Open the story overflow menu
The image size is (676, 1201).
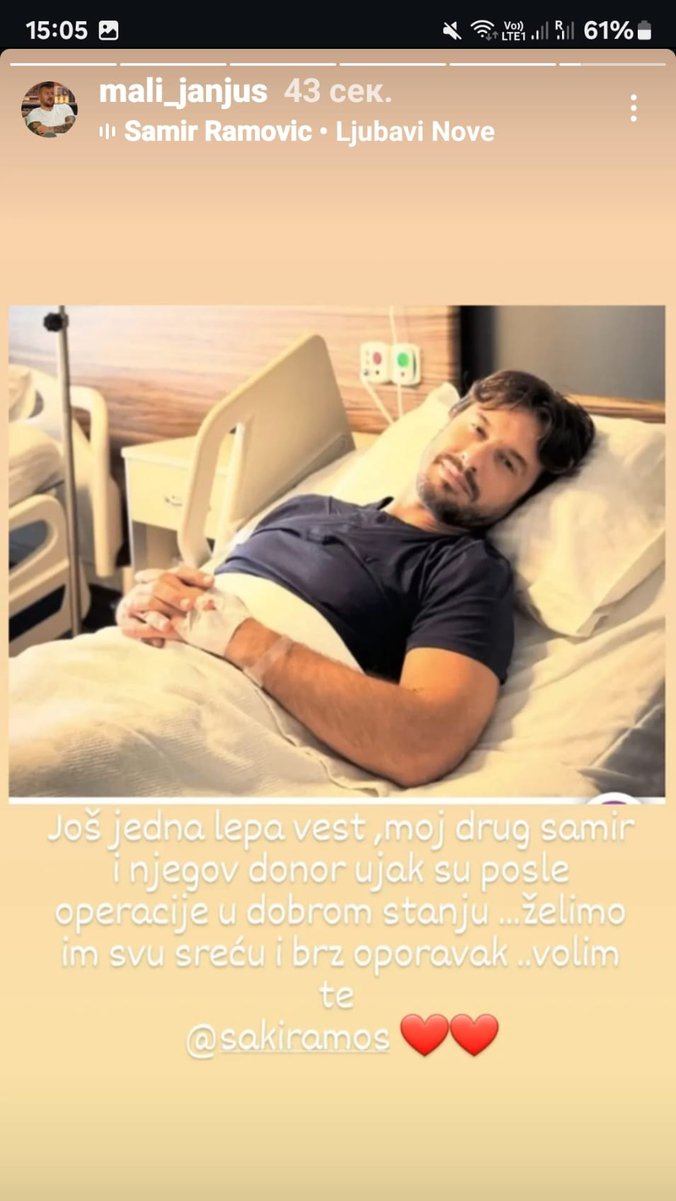pos(633,108)
